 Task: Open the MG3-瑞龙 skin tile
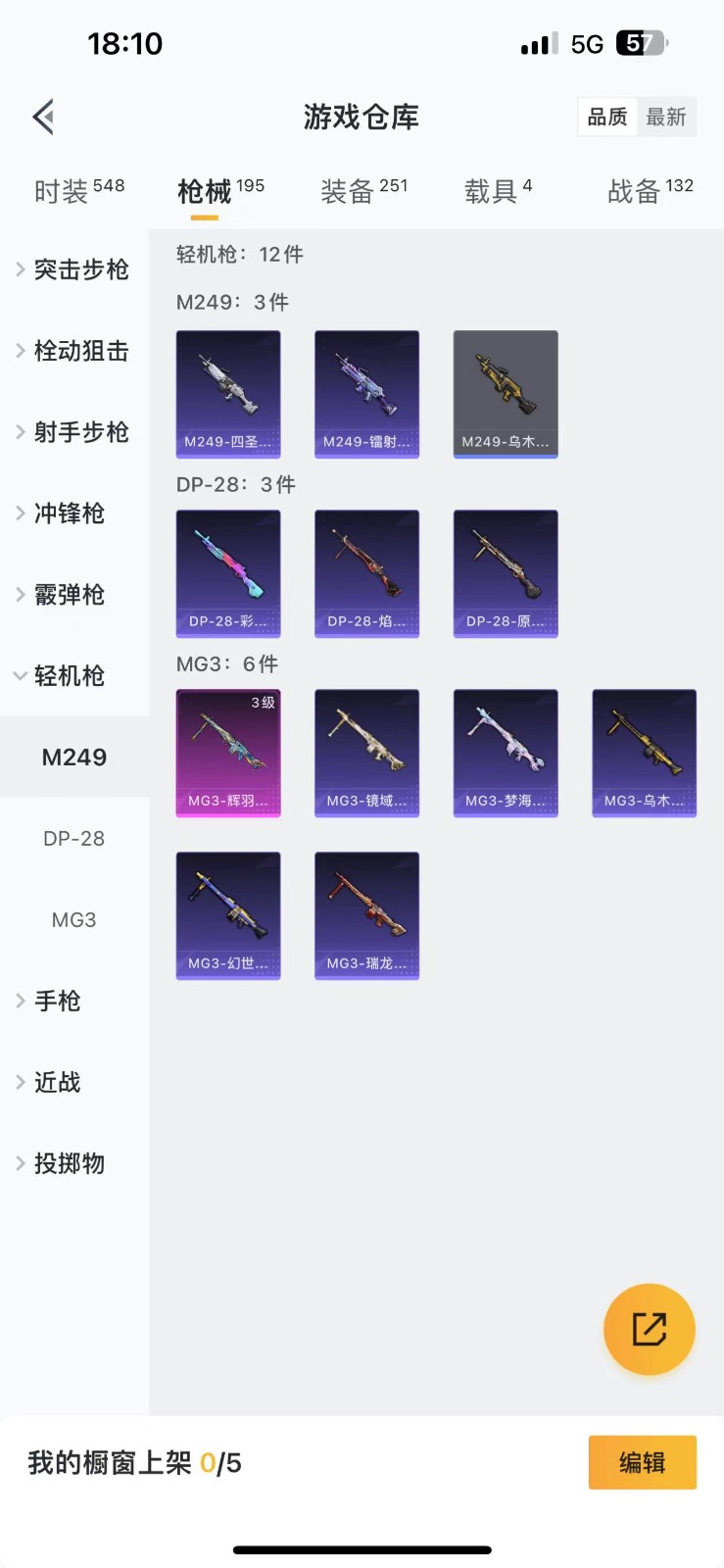click(x=366, y=915)
